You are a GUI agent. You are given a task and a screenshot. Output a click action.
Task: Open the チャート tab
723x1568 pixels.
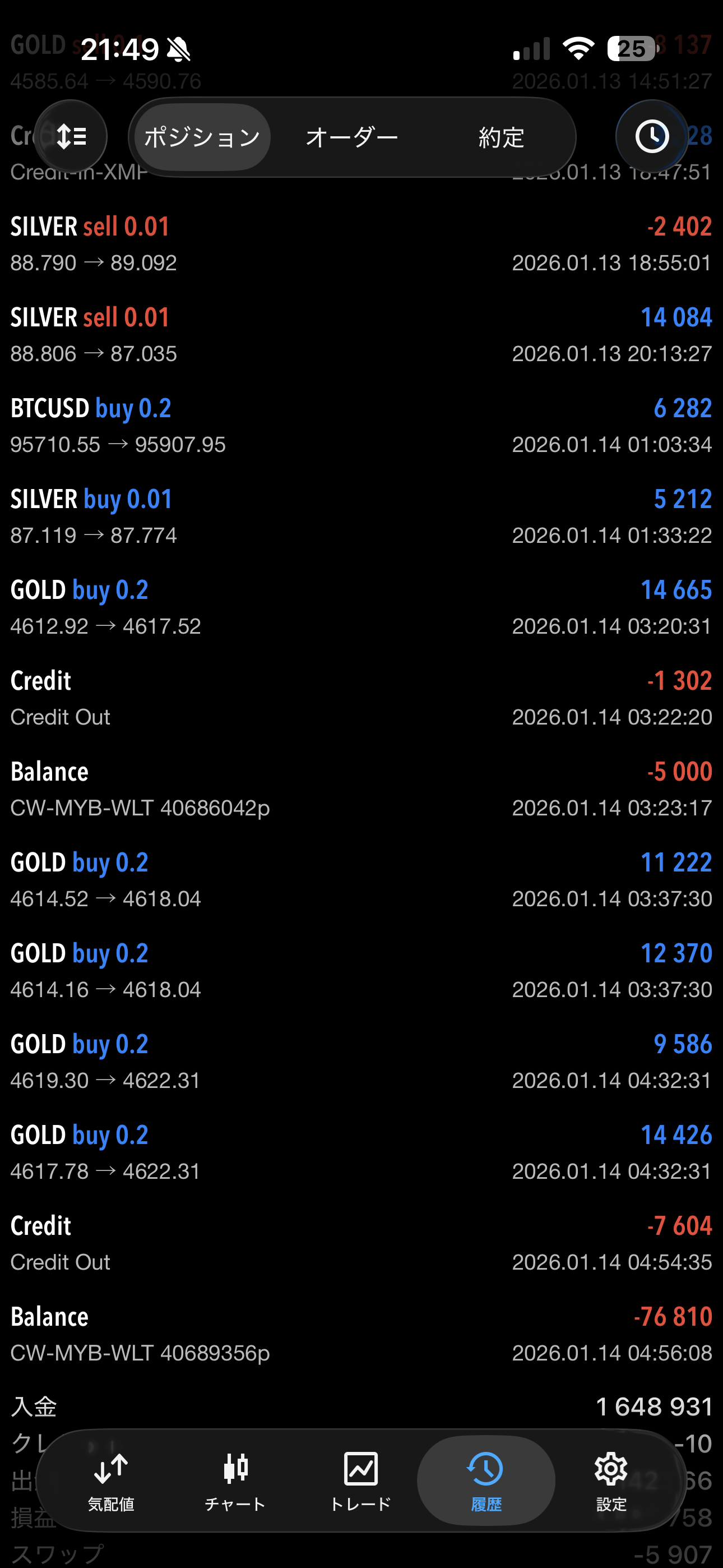point(235,1481)
